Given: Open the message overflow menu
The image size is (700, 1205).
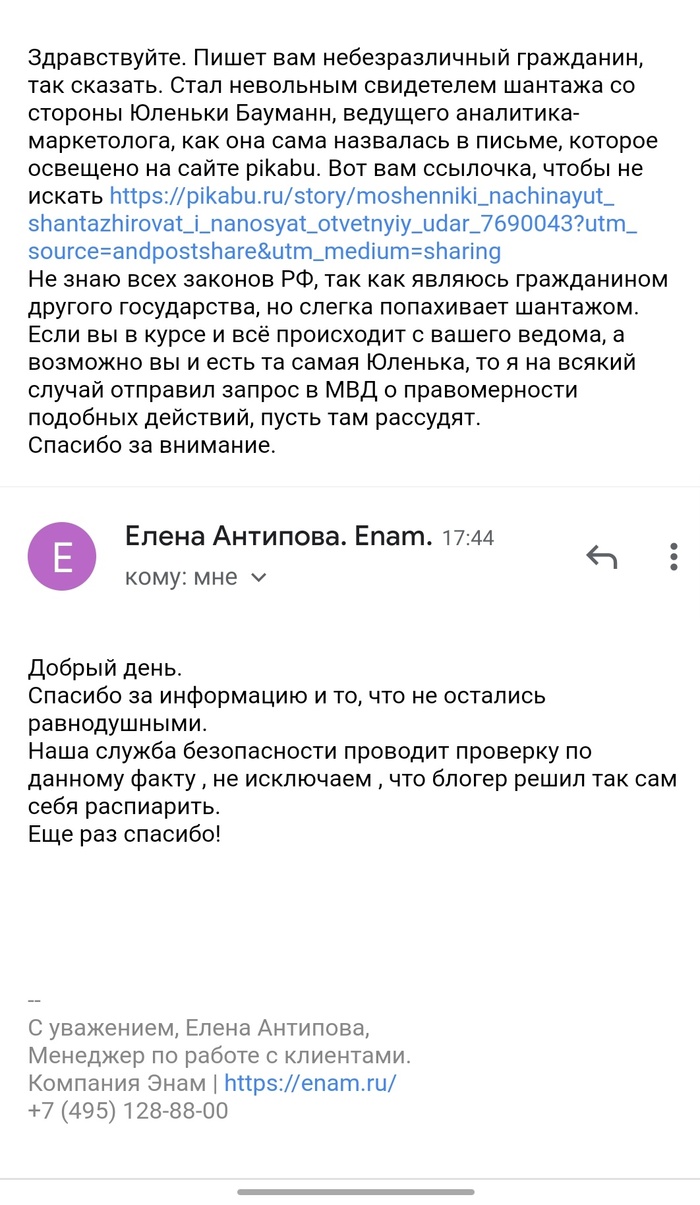Looking at the screenshot, I should (675, 557).
